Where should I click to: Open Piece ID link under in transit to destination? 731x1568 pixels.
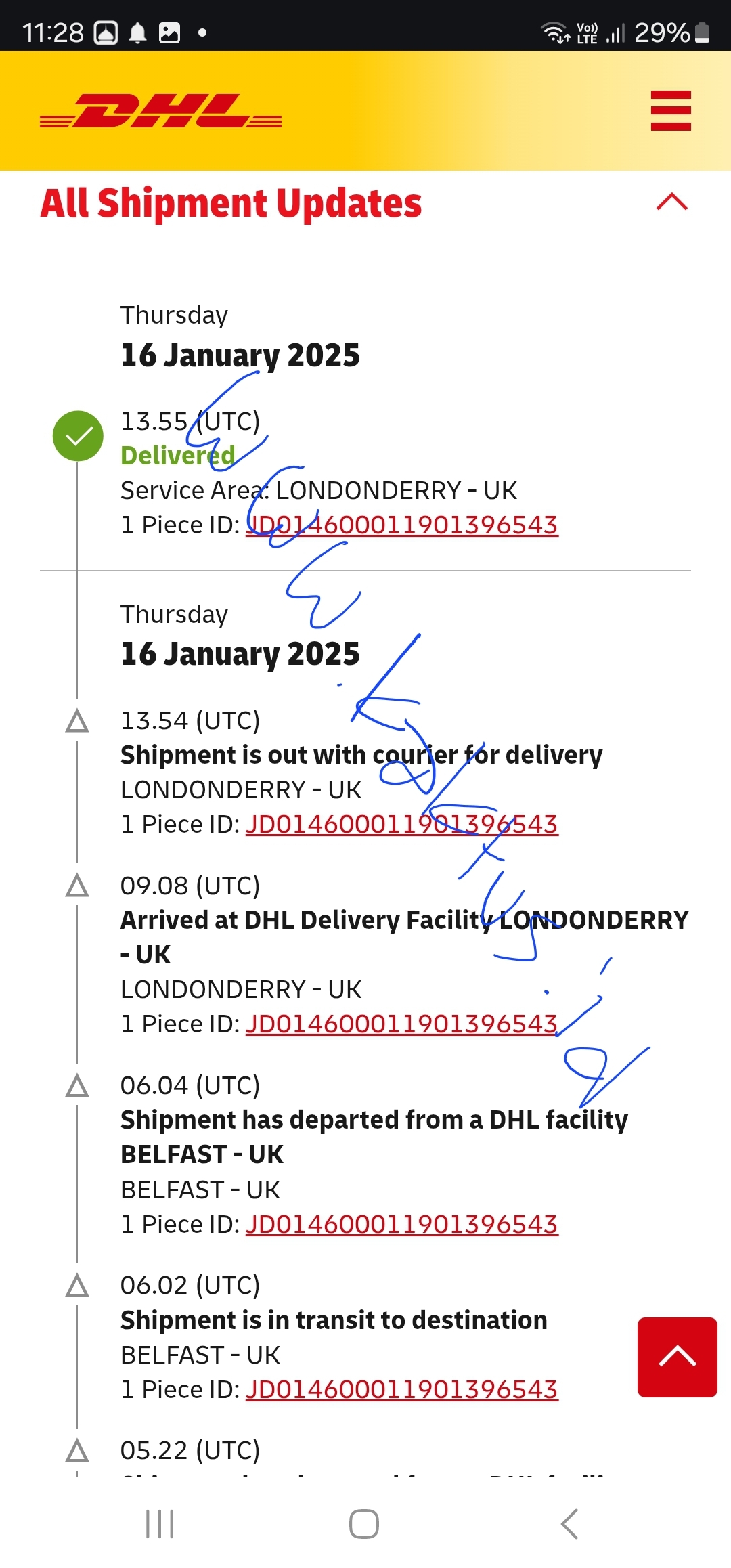coord(402,1390)
